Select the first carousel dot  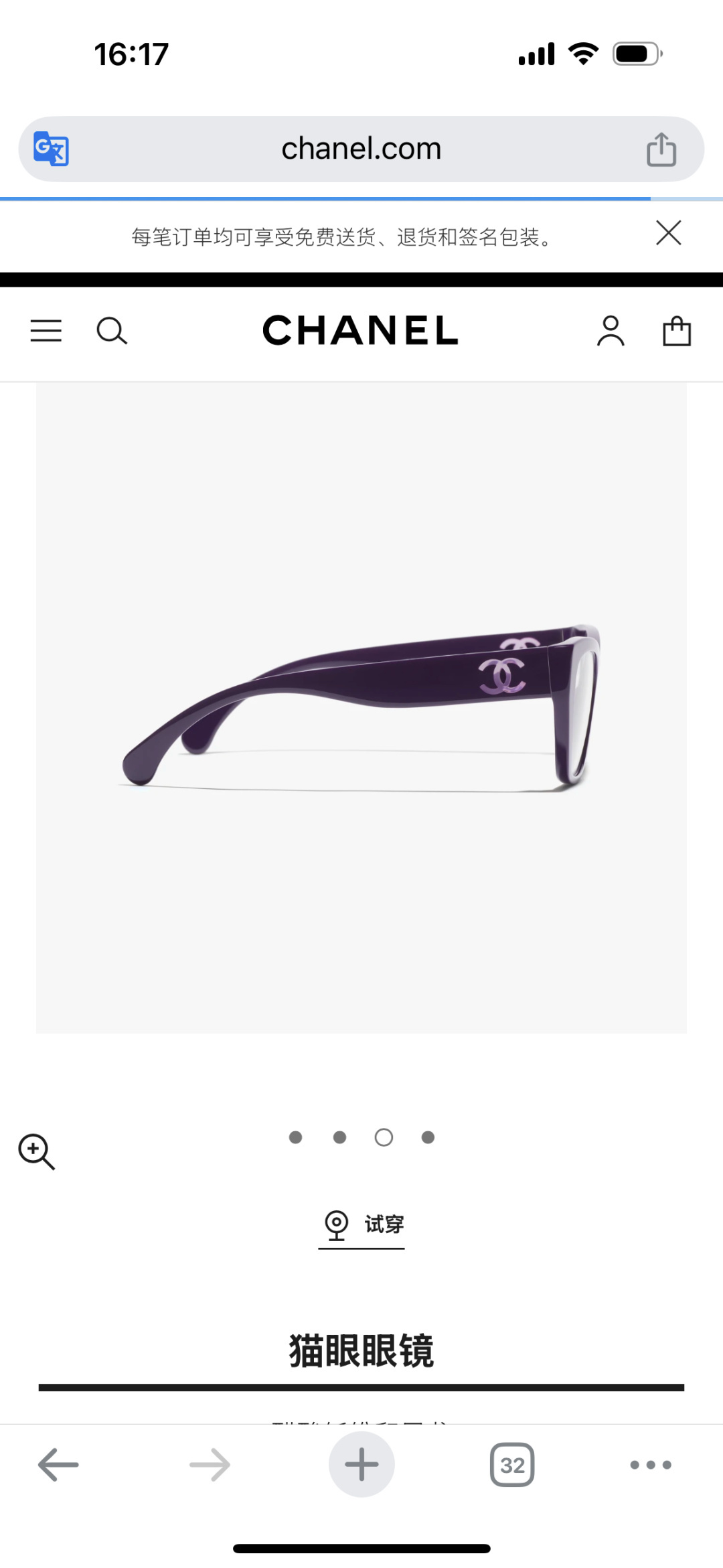click(295, 1137)
